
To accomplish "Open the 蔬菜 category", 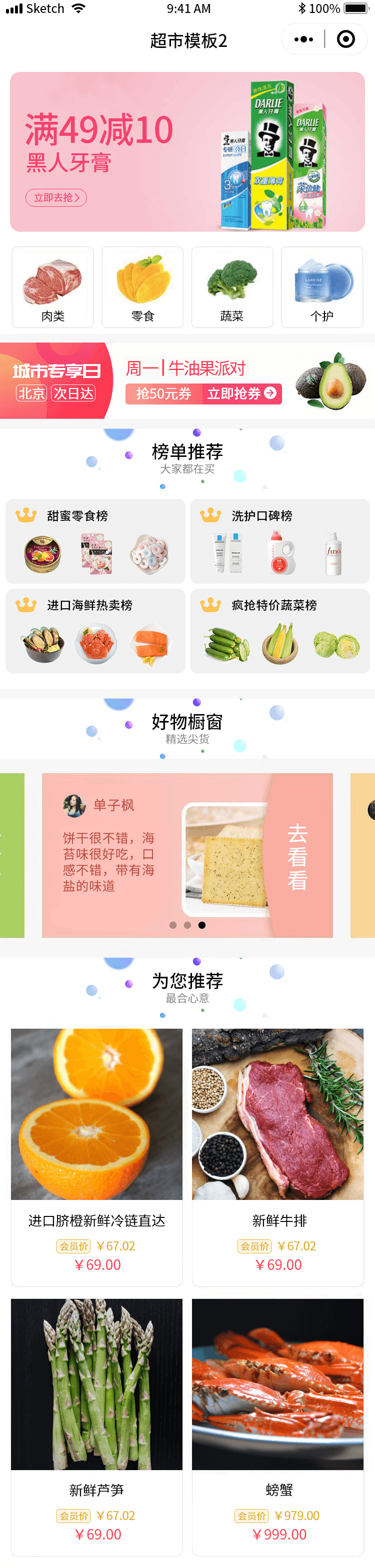I will tap(232, 287).
